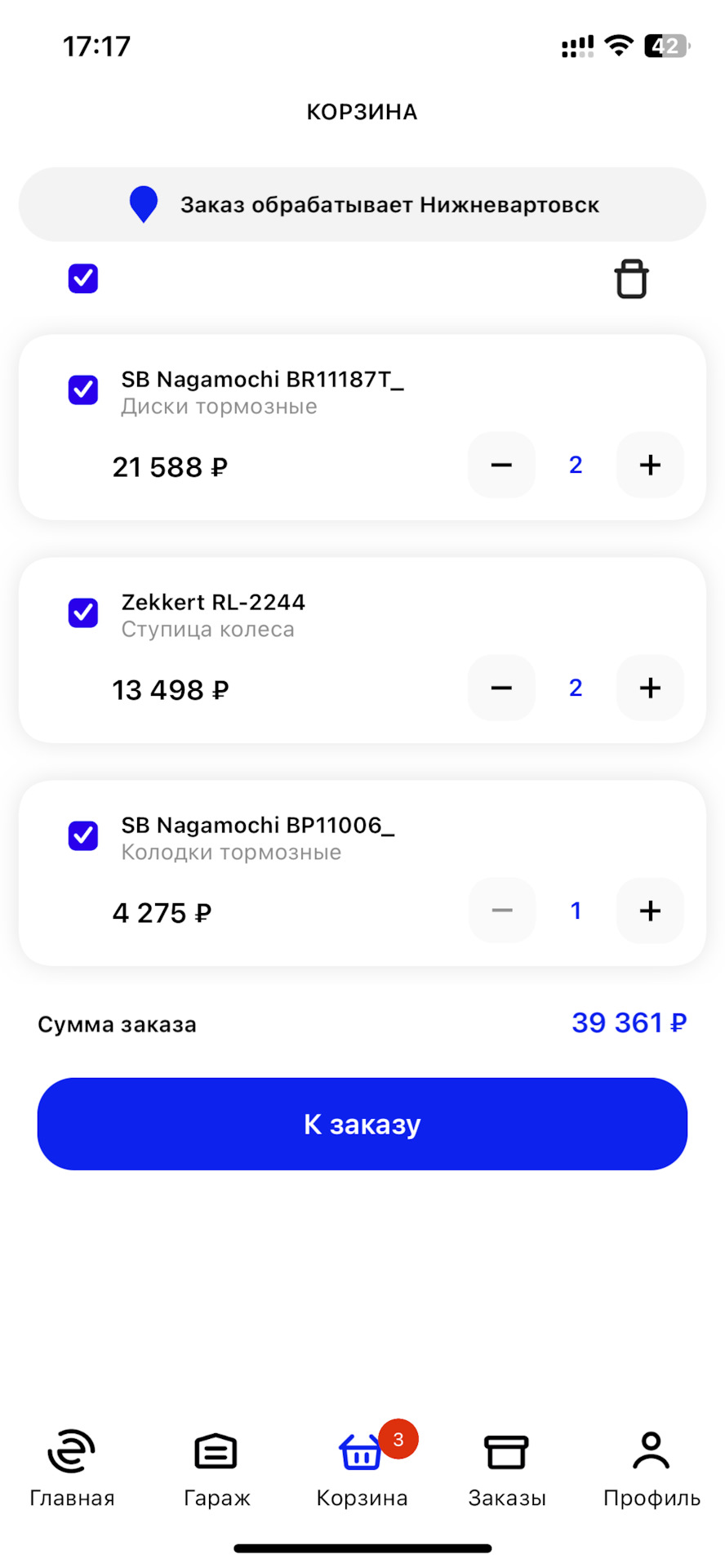725x1568 pixels.
Task: Decrease quantity of SB Nagamochi BR11187T_
Action: [x=501, y=465]
